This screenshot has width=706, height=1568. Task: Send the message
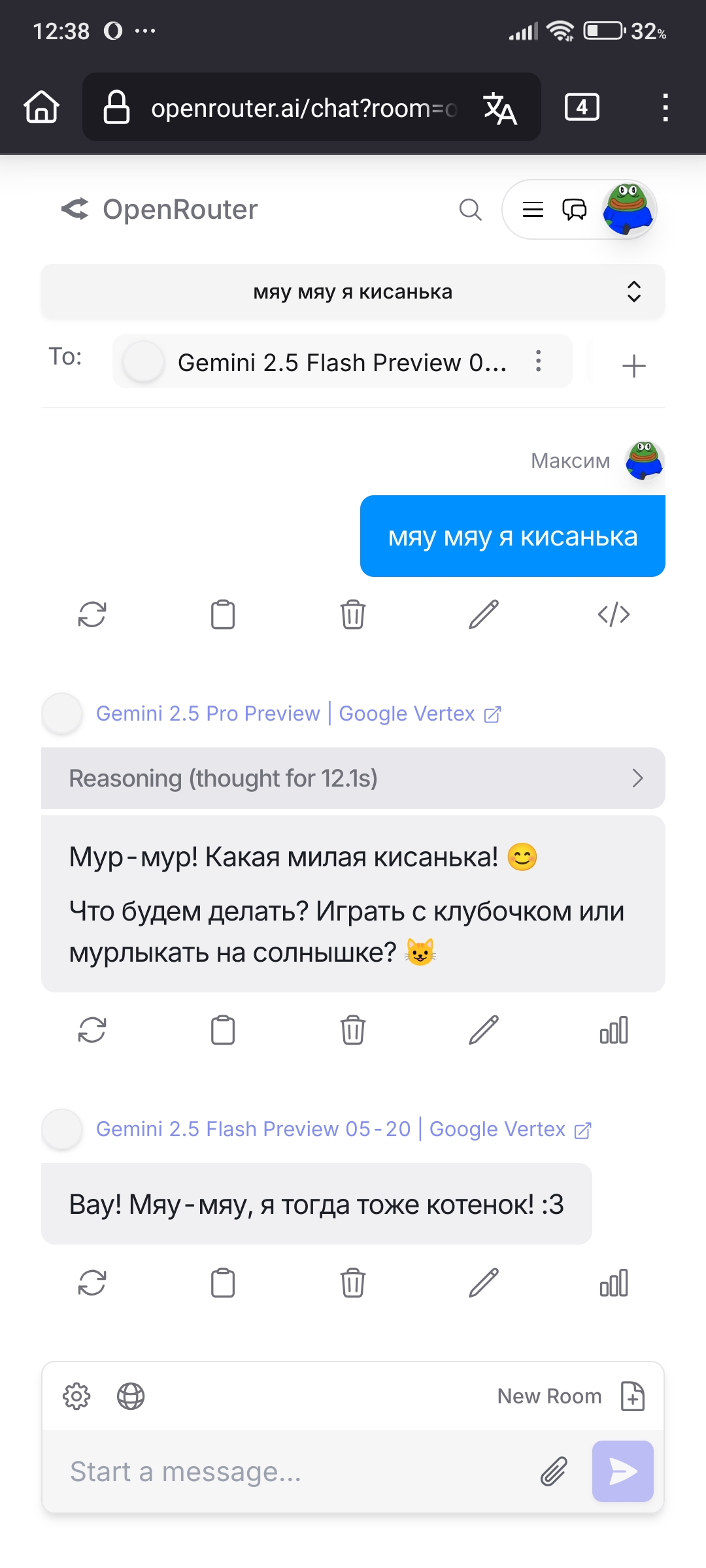click(622, 1471)
